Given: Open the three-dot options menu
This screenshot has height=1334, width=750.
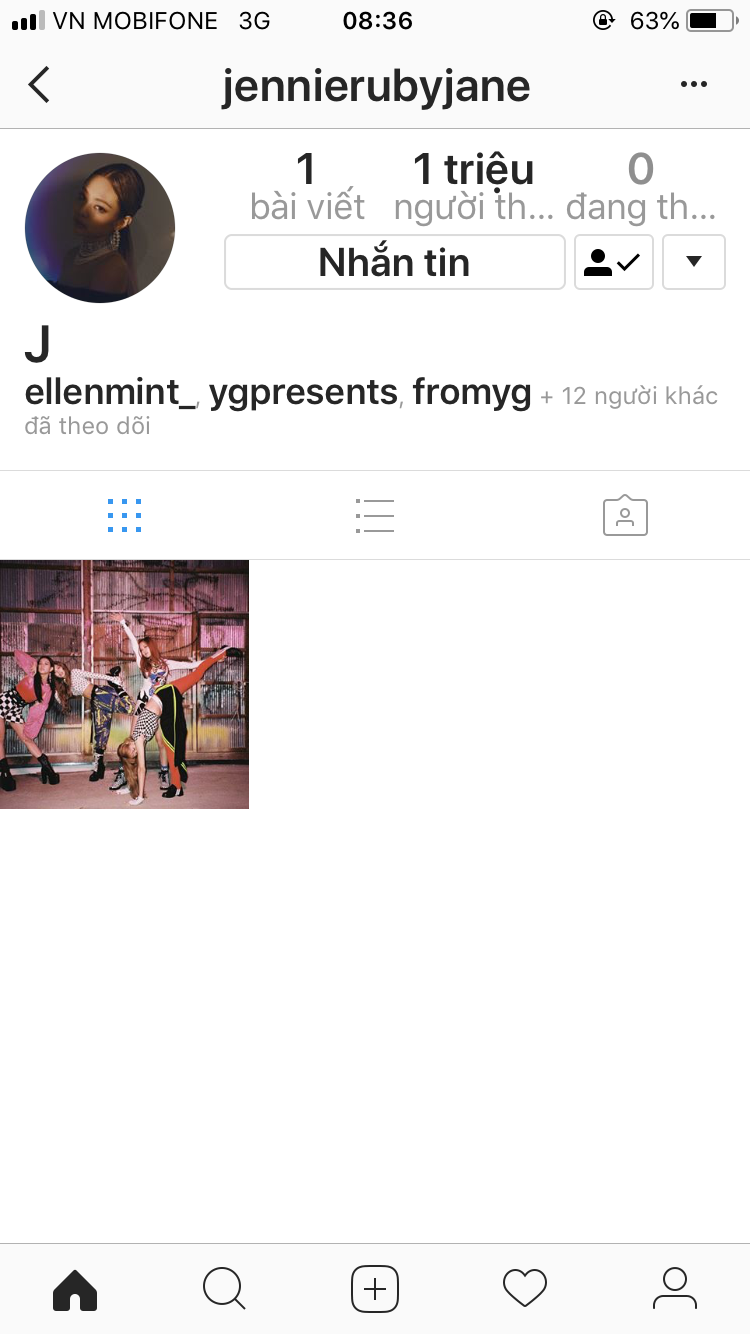Looking at the screenshot, I should 694,86.
